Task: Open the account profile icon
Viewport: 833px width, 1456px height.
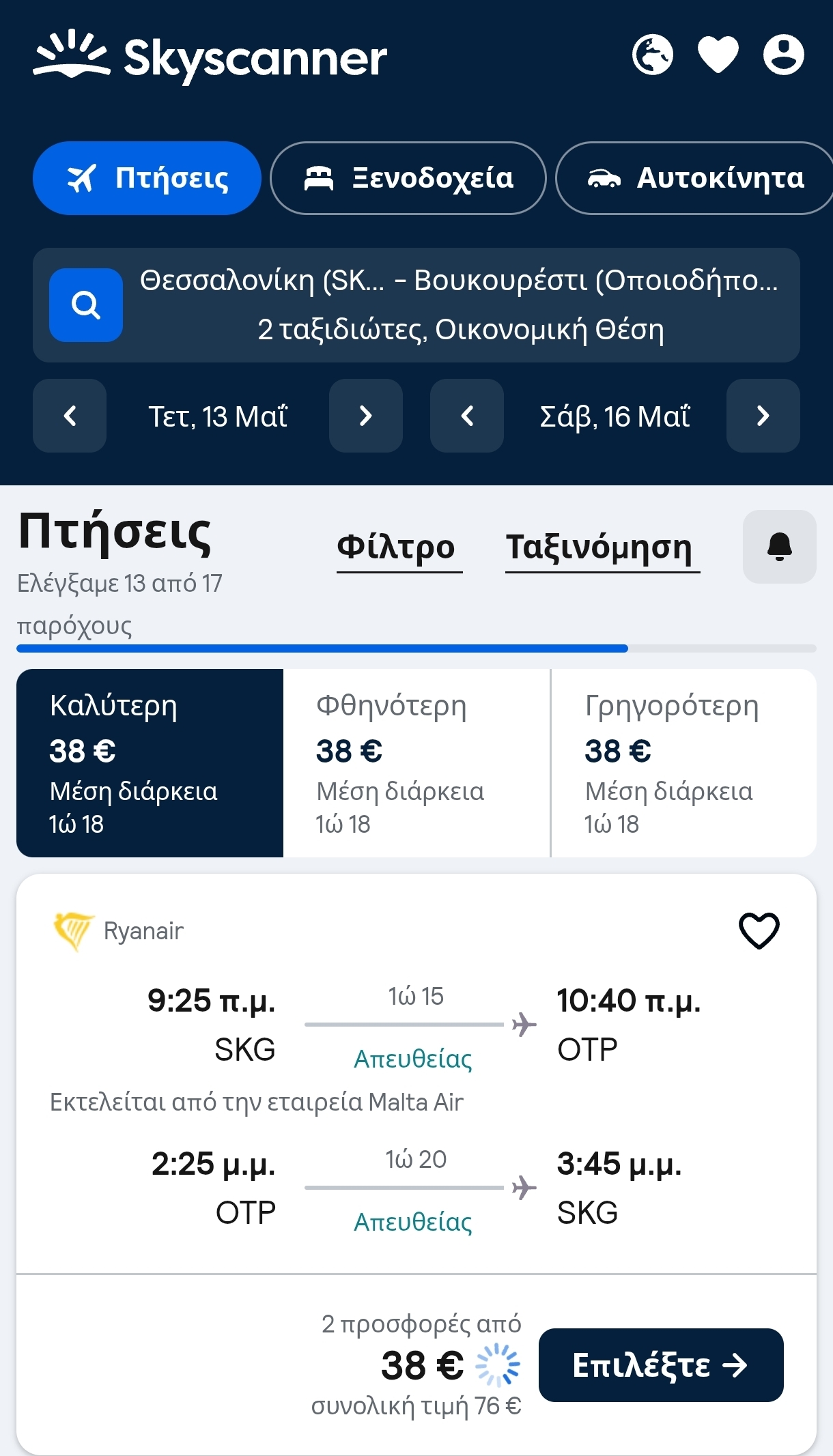Action: 783,55
